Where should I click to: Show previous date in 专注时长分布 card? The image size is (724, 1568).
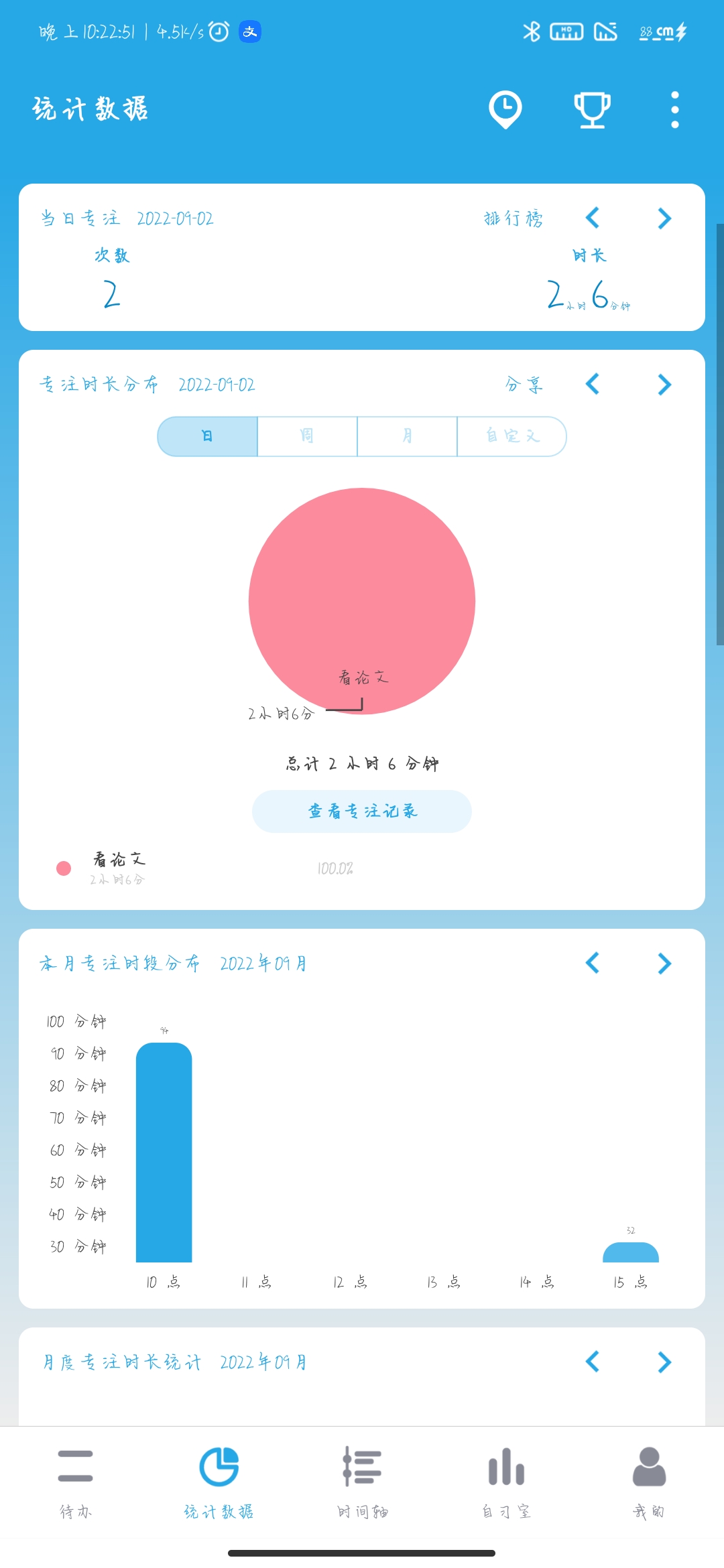click(x=593, y=384)
